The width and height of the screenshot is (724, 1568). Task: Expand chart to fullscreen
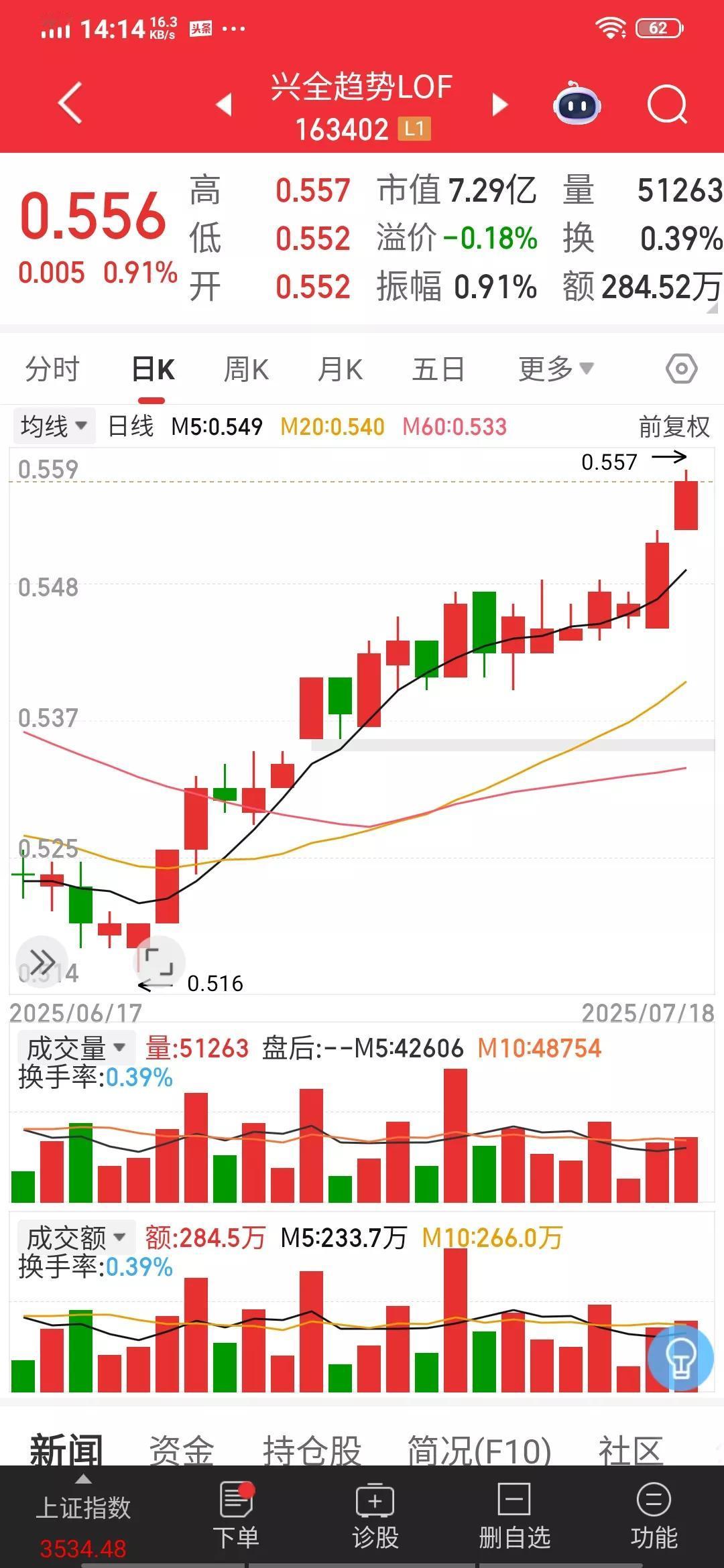tap(160, 962)
